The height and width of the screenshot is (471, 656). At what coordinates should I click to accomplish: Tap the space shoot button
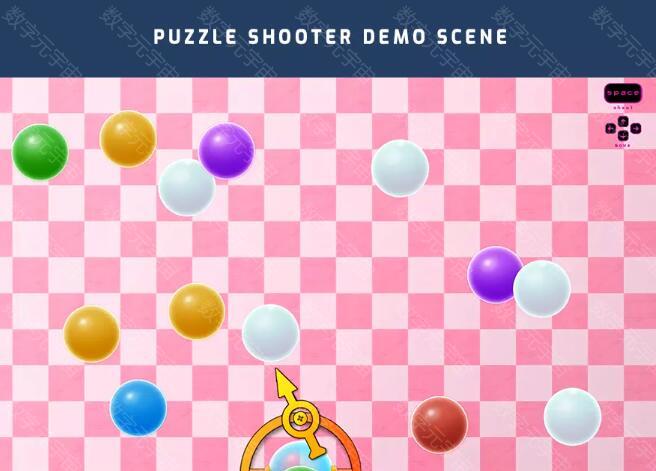pyautogui.click(x=622, y=93)
